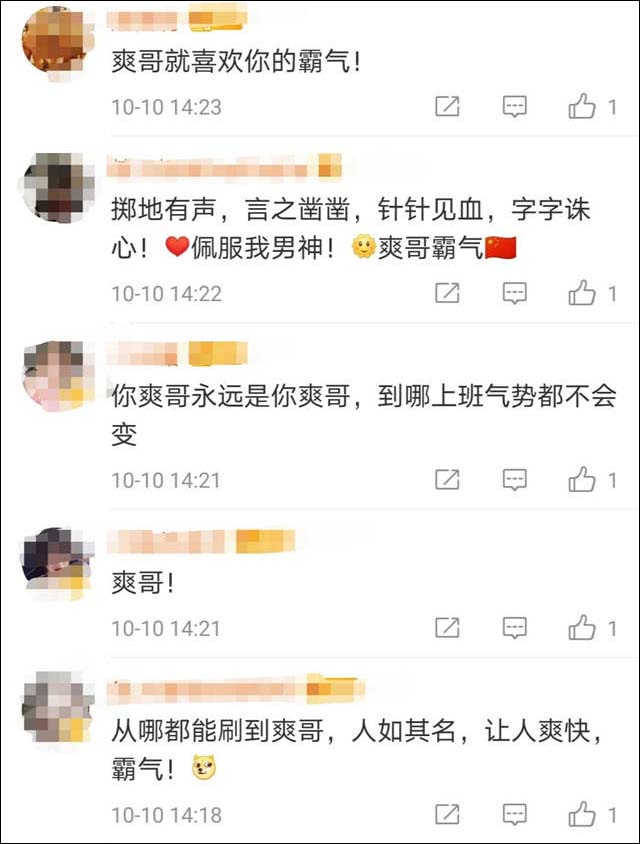The image size is (640, 844).
Task: Like the comment starting with '从哪都能刷到爽哥'
Action: click(582, 814)
